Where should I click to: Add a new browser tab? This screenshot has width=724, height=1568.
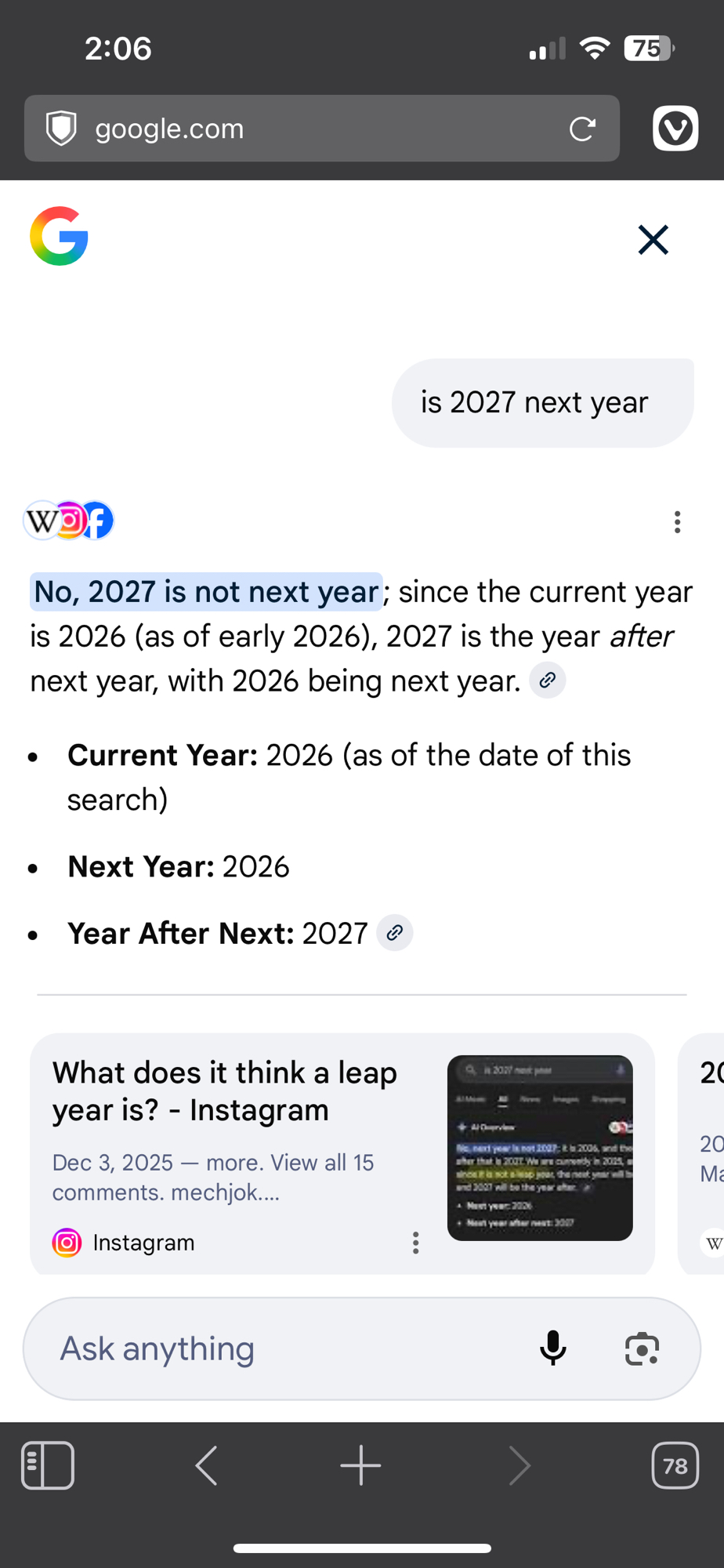[x=361, y=1465]
